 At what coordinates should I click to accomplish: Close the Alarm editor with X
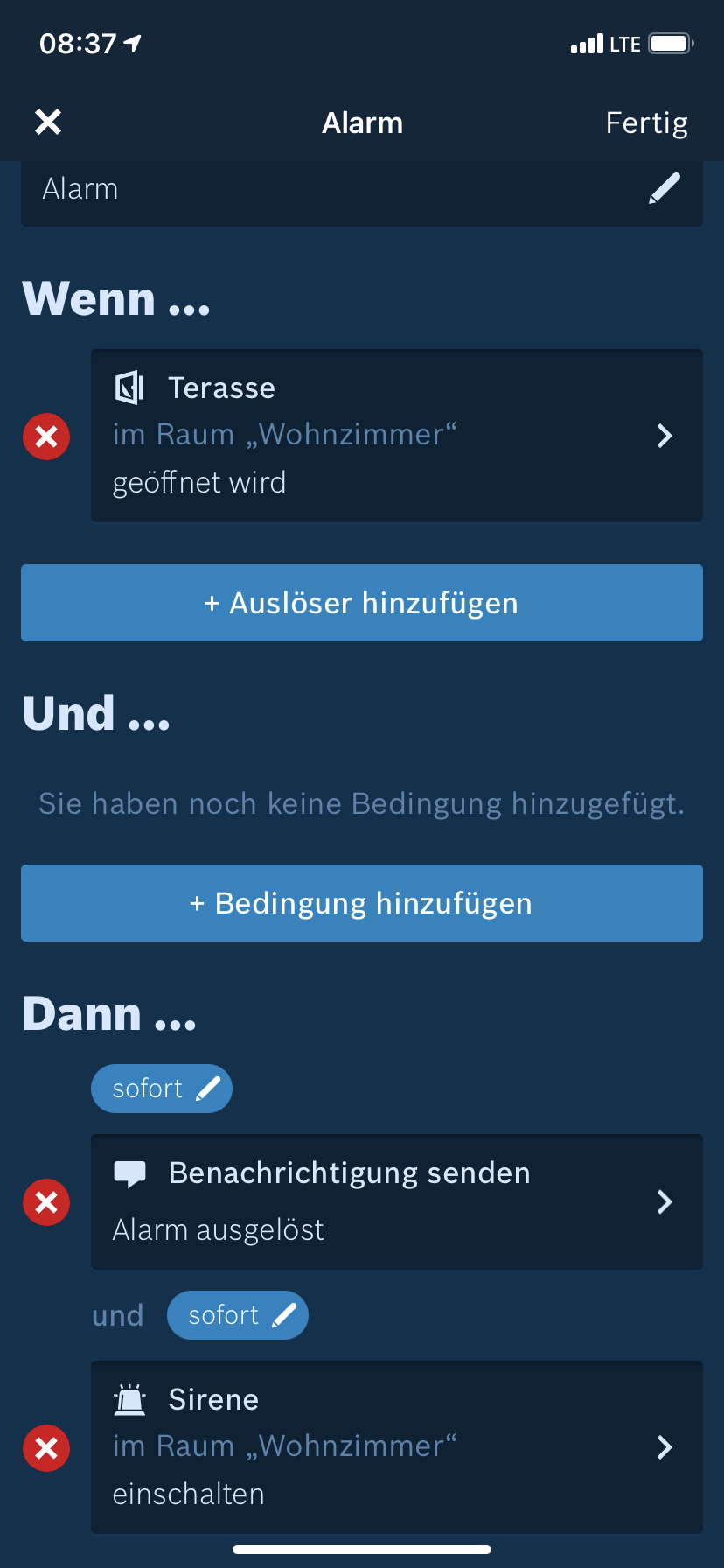coord(48,122)
